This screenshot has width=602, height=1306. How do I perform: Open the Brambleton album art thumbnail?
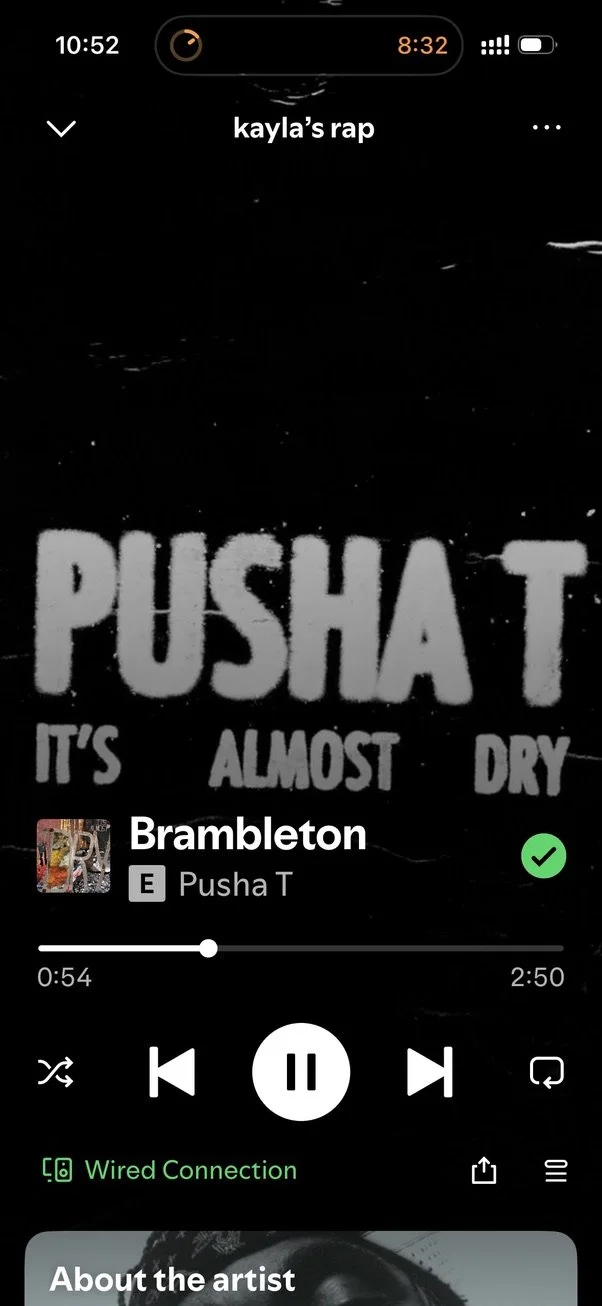[74, 855]
